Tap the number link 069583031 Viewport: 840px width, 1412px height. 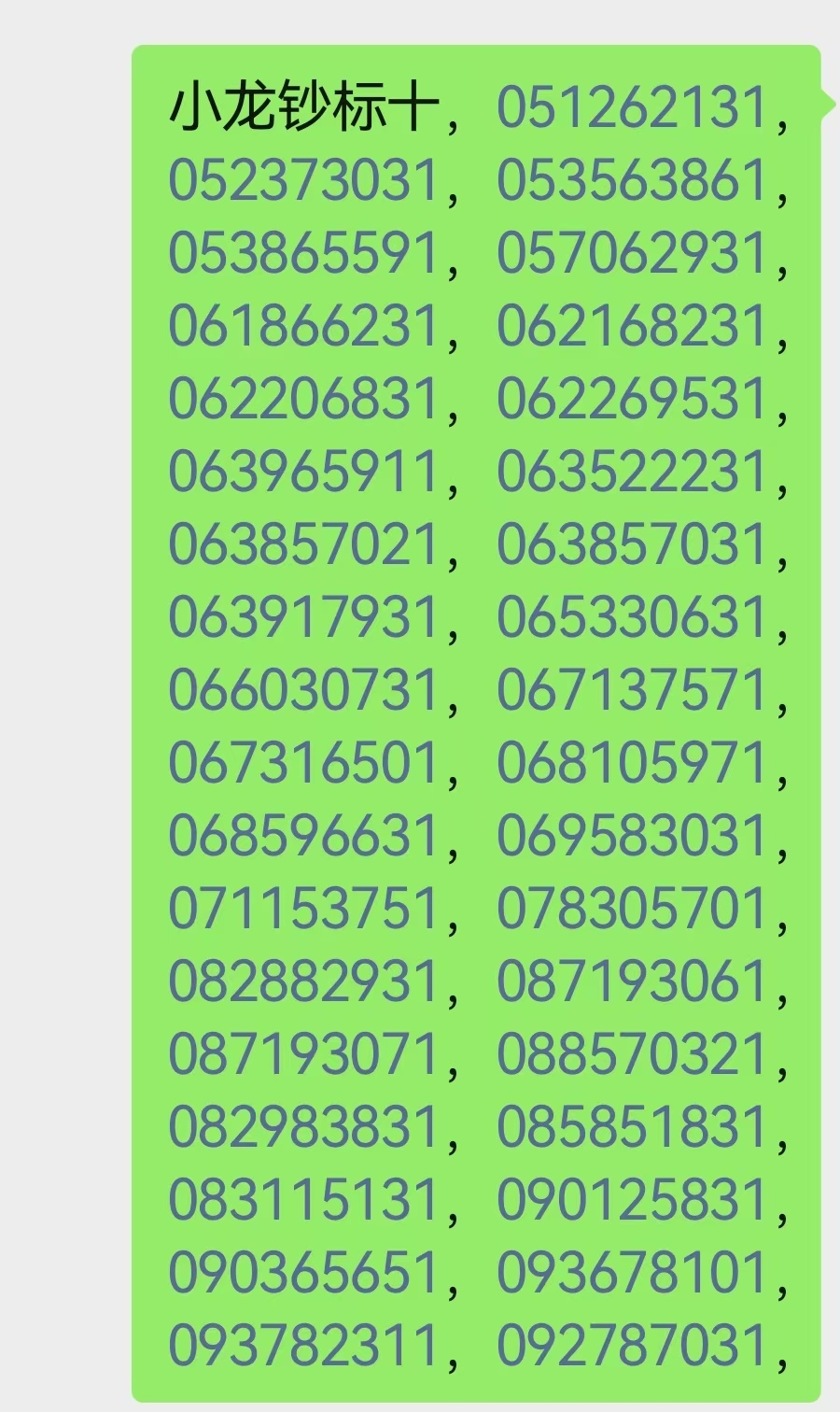631,836
